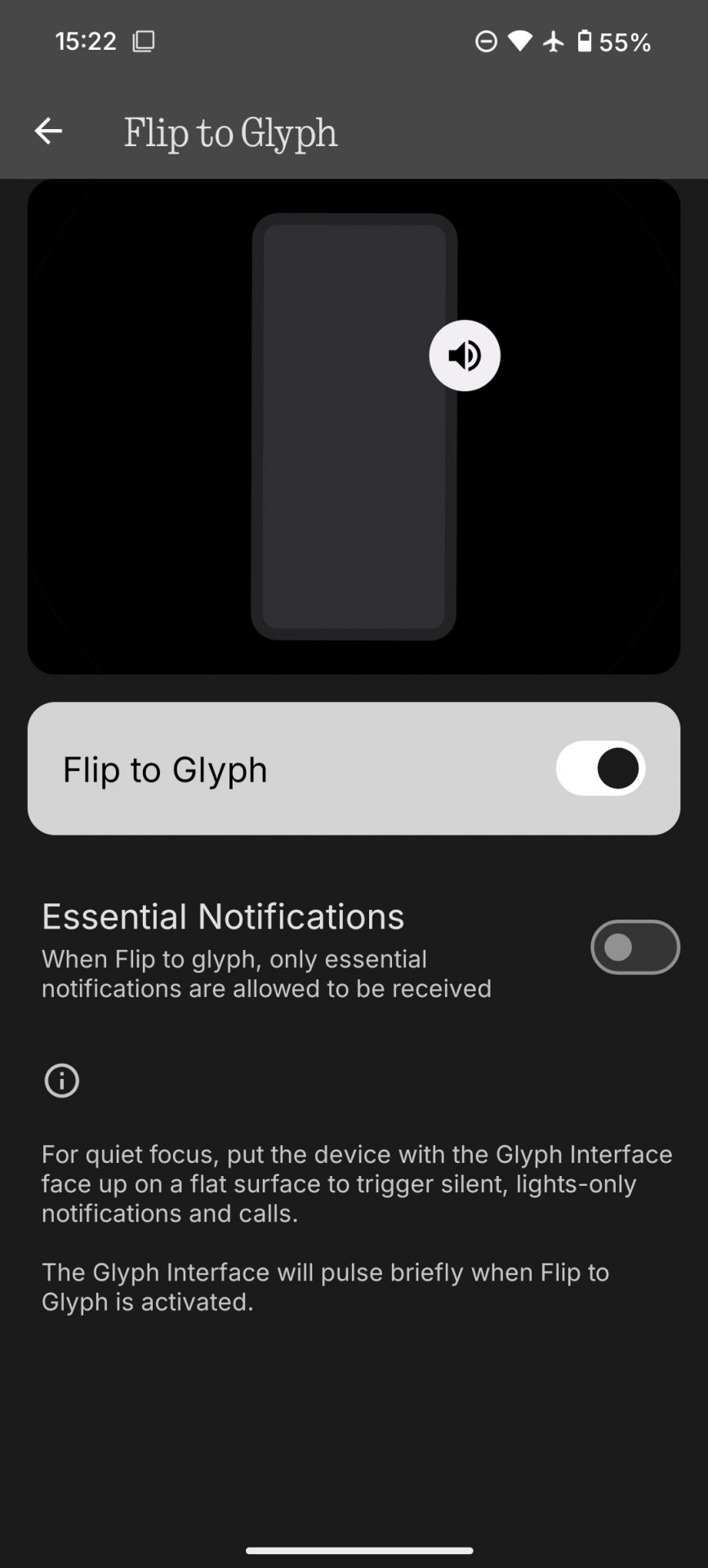Turn off the Flip to Glyph switch
The width and height of the screenshot is (708, 1568).
tap(600, 768)
